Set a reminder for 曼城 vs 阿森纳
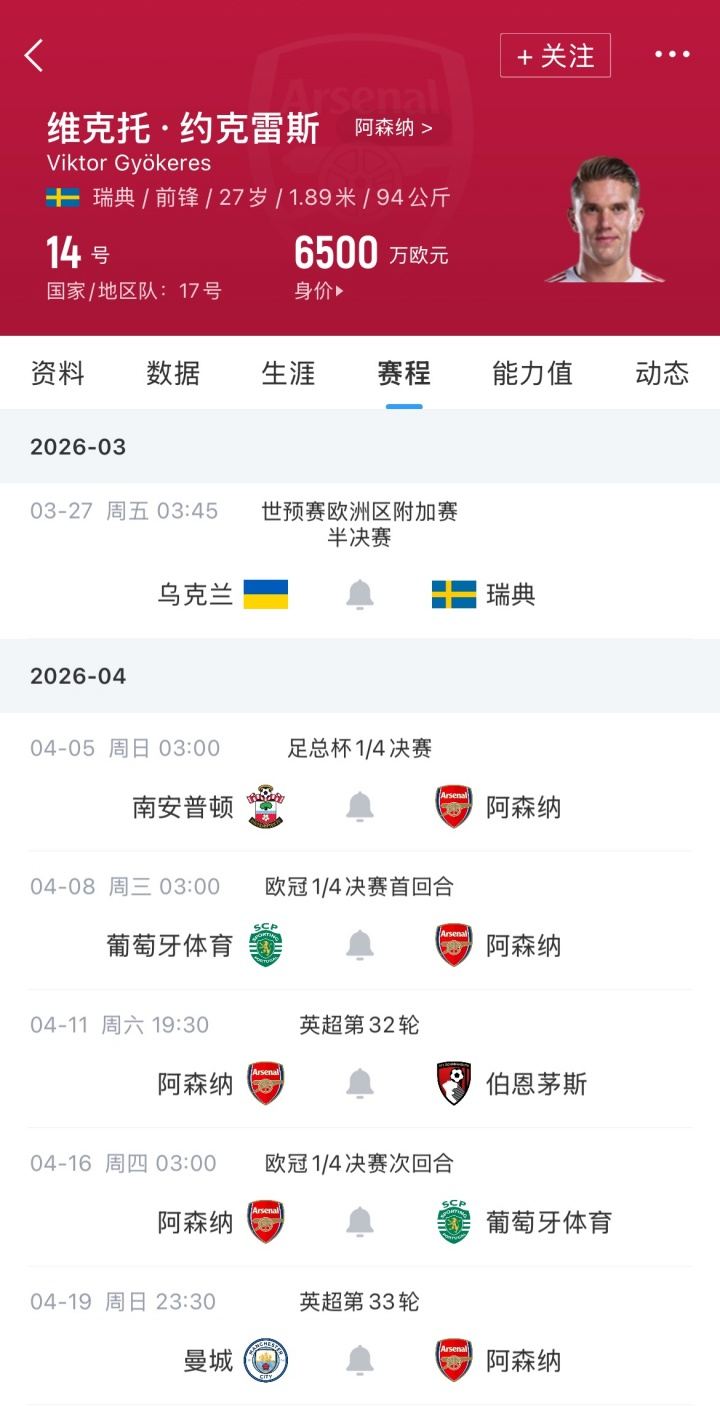 pos(360,1361)
